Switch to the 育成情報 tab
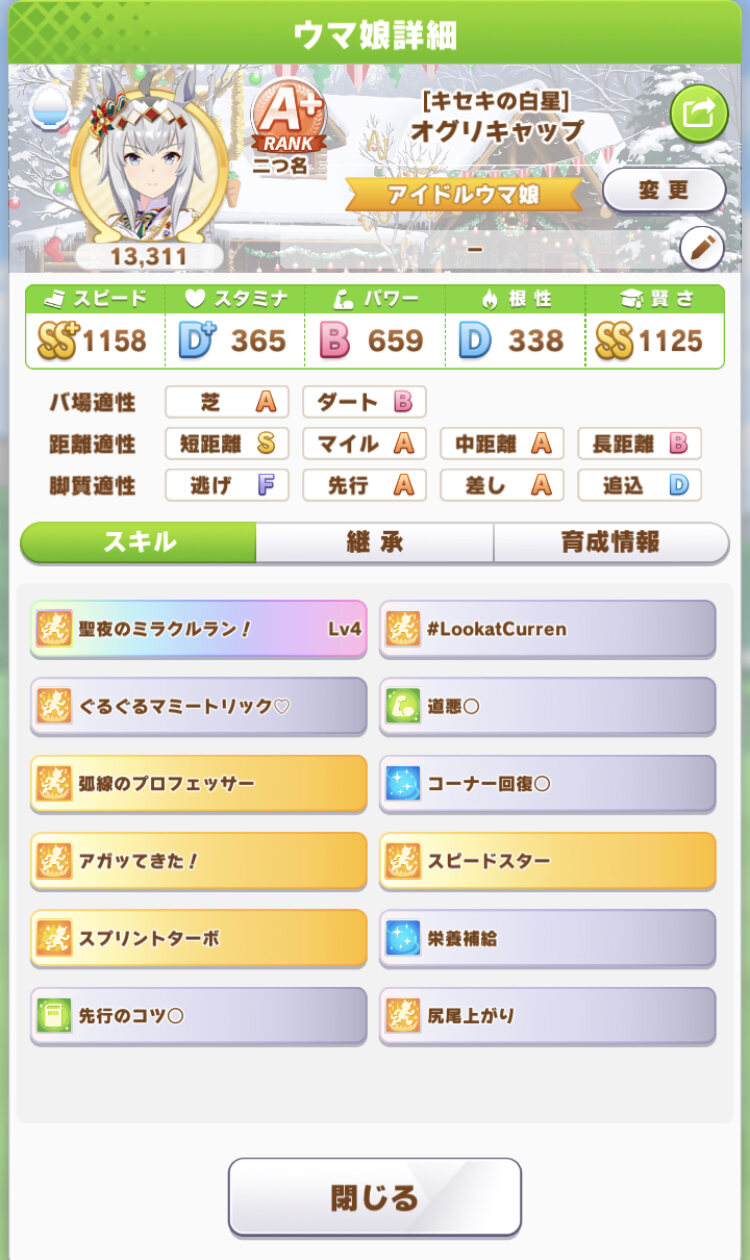 [611, 542]
